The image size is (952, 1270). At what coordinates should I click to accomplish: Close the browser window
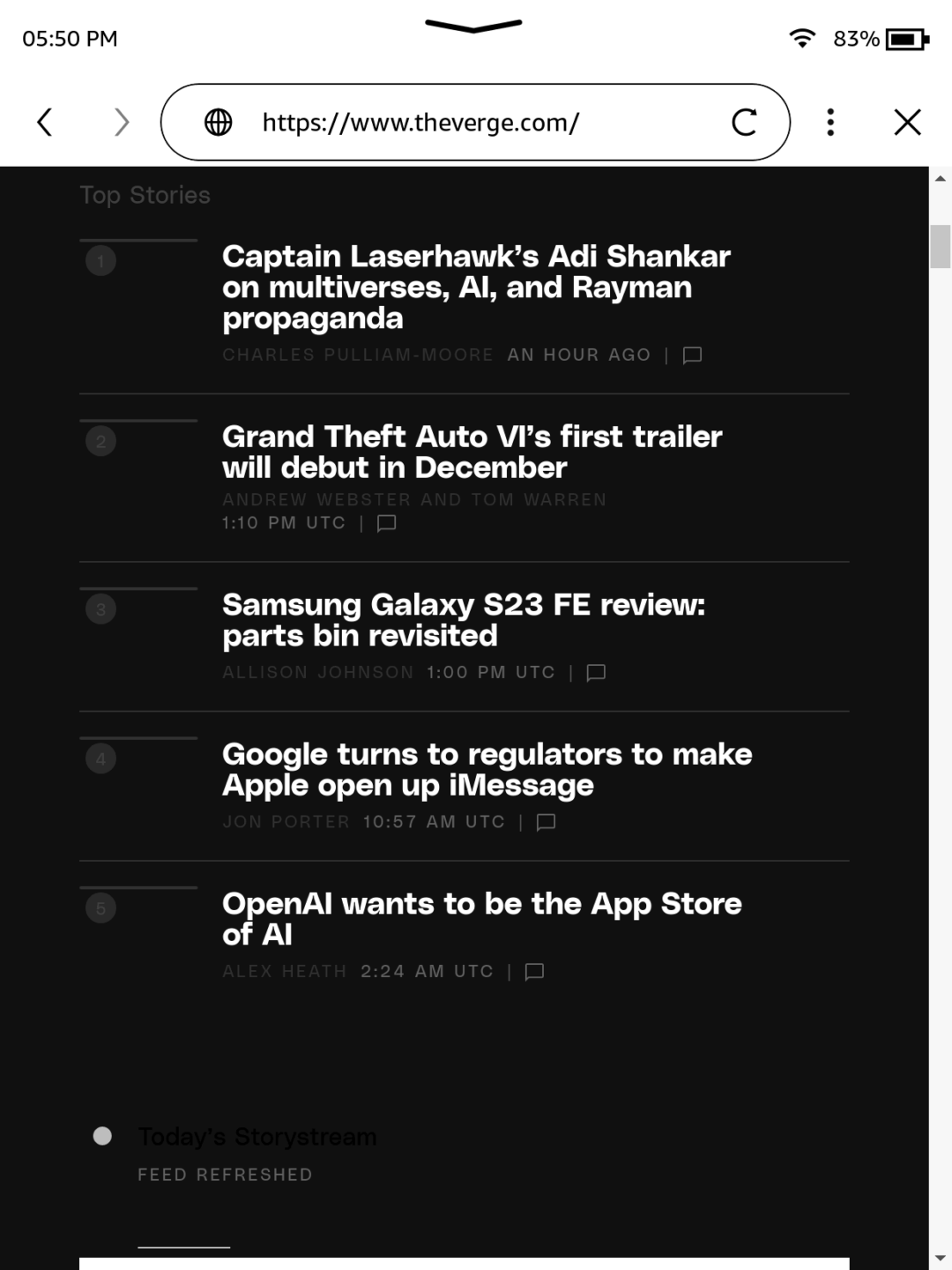[906, 122]
